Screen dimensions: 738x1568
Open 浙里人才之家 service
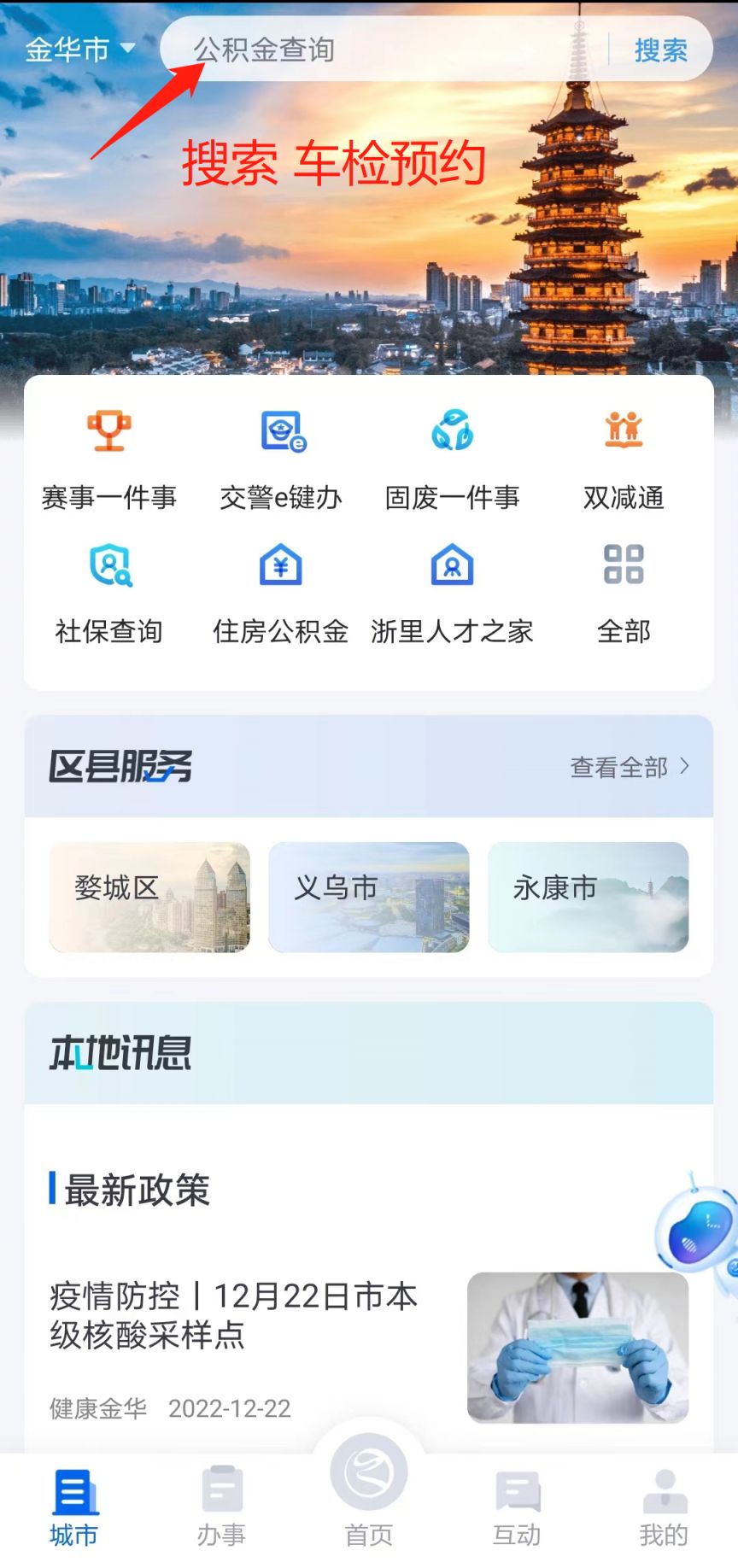[453, 591]
